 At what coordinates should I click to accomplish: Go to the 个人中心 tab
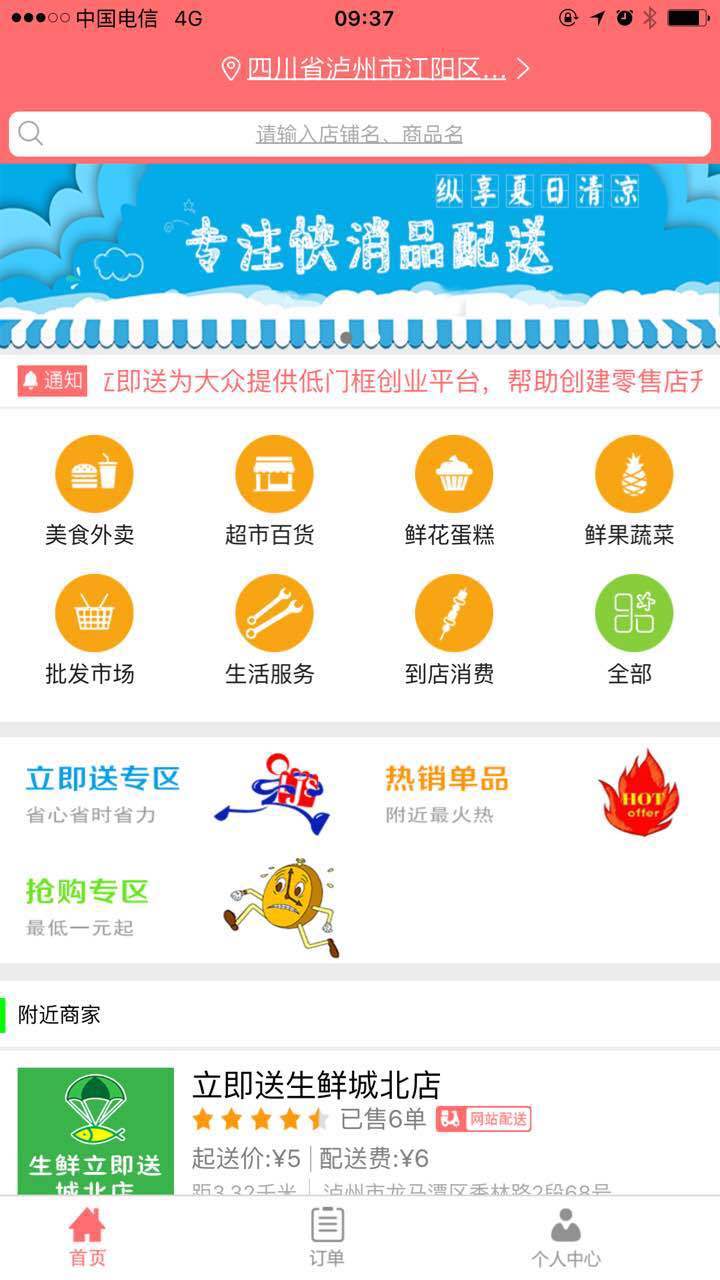[x=566, y=1238]
